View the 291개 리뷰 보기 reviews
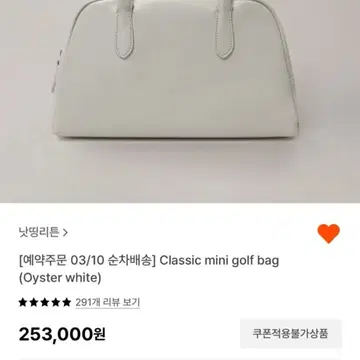This screenshot has height=360, width=360. 107,302
